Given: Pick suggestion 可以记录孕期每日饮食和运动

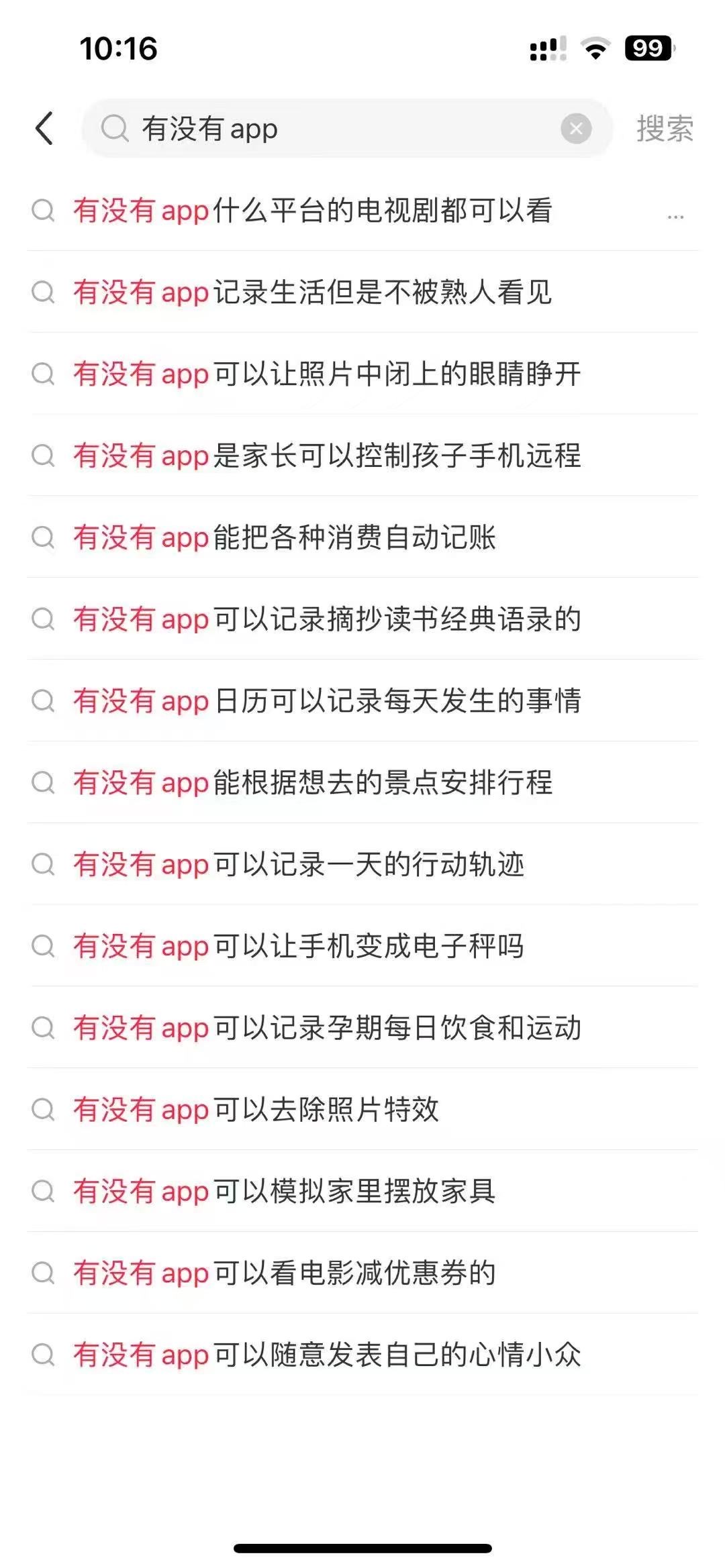Looking at the screenshot, I should 328,1029.
